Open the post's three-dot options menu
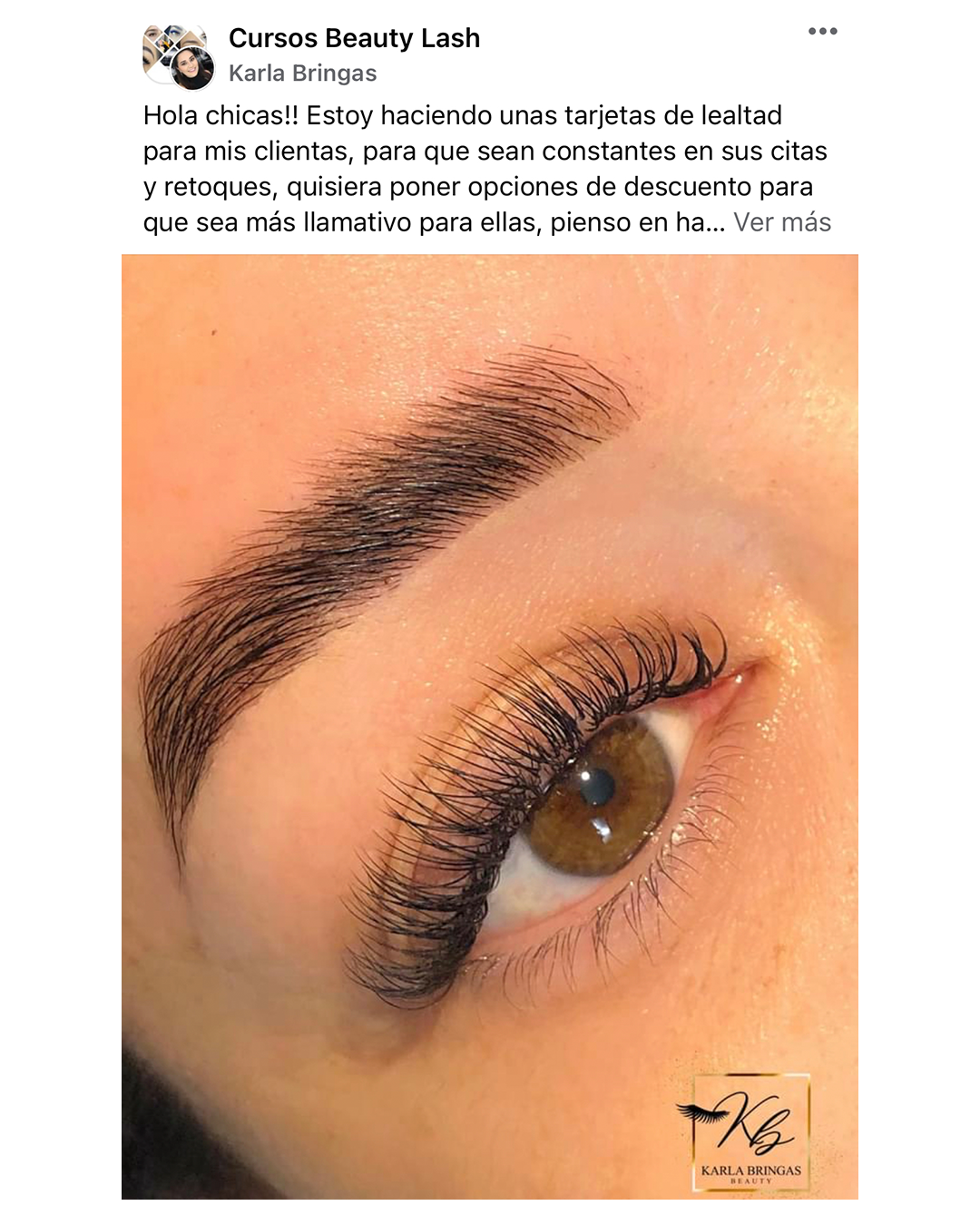Viewport: 980px width, 1225px height. click(822, 32)
